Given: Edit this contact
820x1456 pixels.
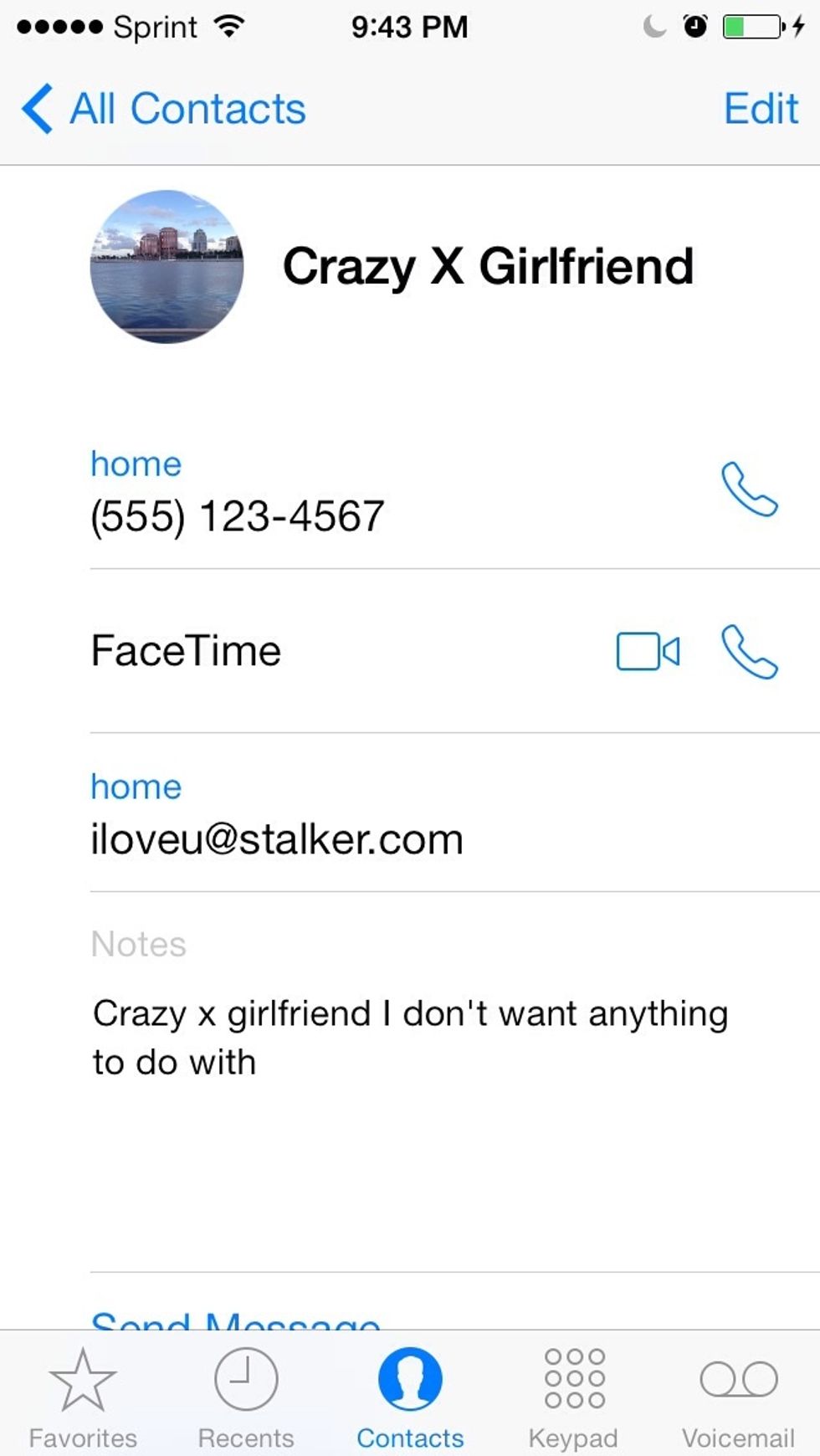Looking at the screenshot, I should click(x=760, y=109).
